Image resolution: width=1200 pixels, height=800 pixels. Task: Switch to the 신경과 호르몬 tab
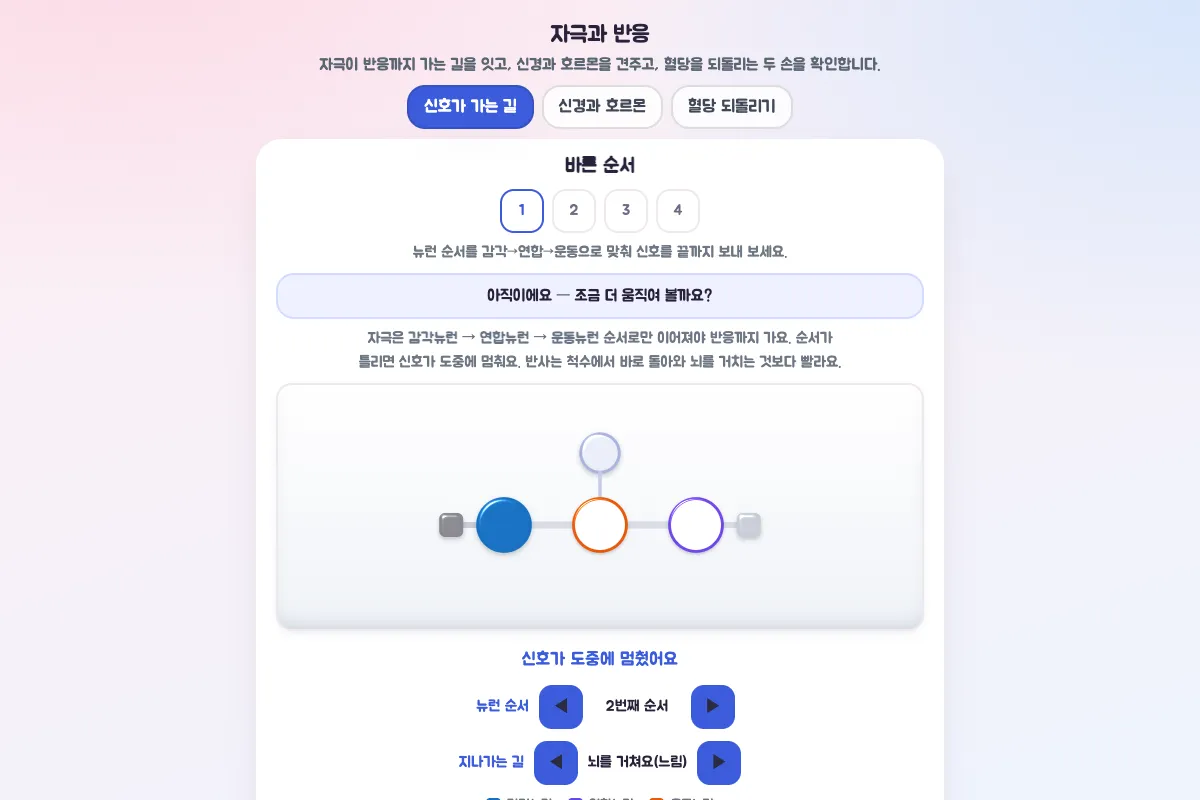pos(602,107)
